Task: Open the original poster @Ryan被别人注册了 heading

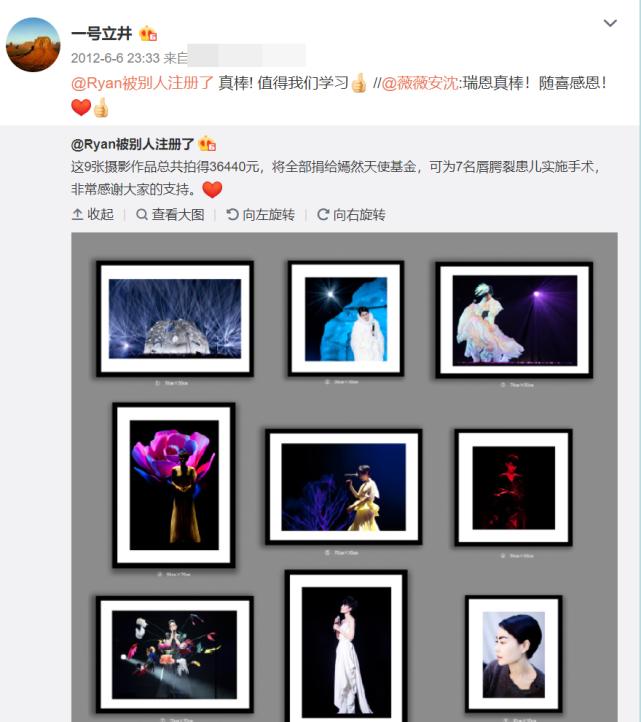Action: 132,144
